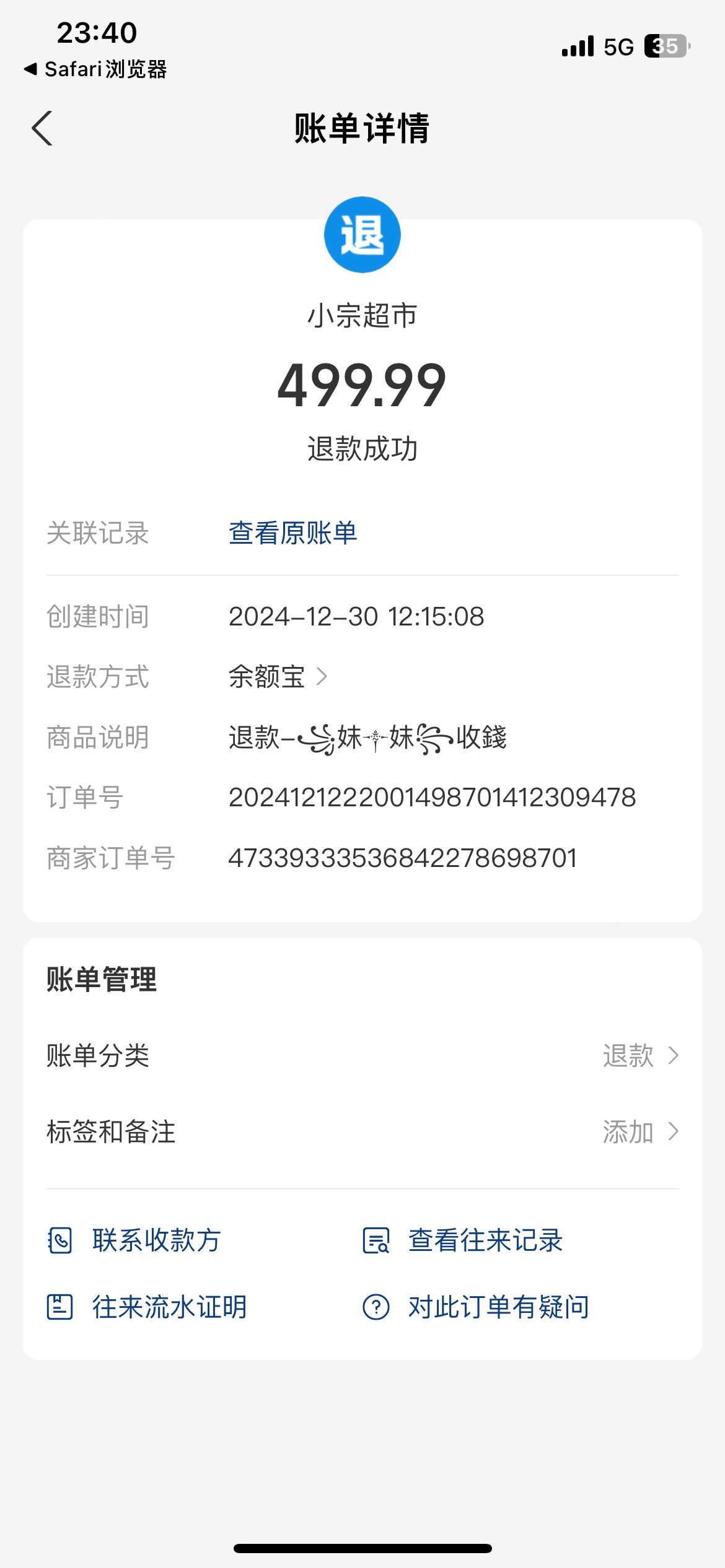Request 往来流水证明
This screenshot has height=1568, width=725.
[x=147, y=1307]
